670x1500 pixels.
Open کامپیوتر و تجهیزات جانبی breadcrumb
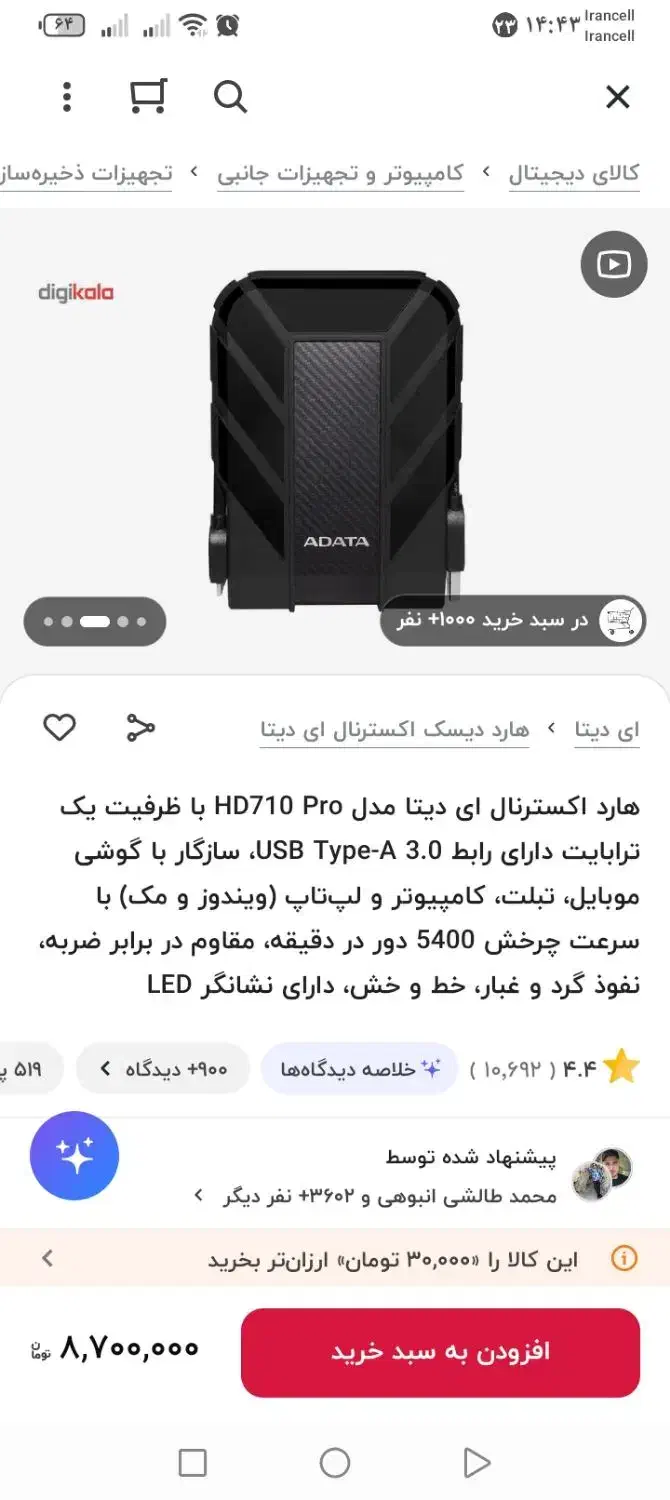341,173
